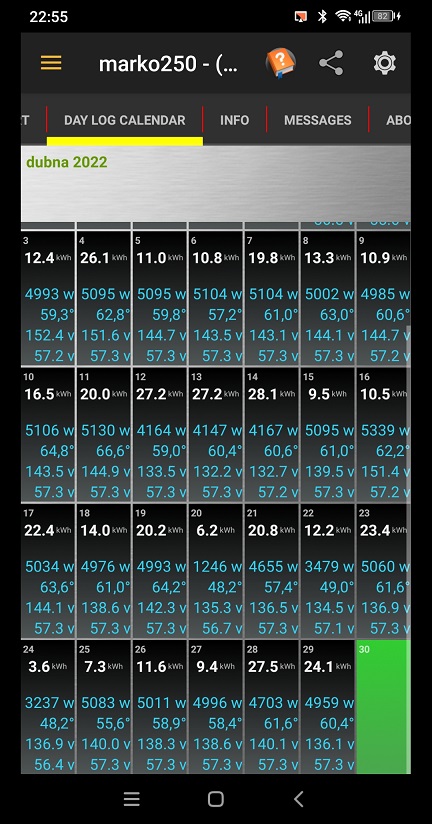Open day 24 with 3.6 kWh
The width and height of the screenshot is (432, 824).
point(48,707)
